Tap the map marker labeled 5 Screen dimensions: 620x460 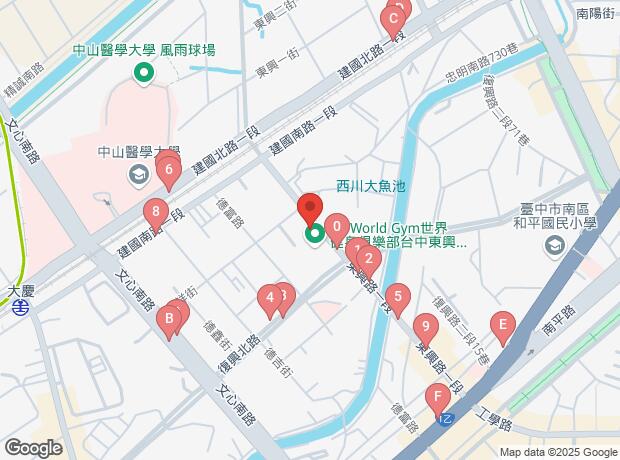click(398, 296)
